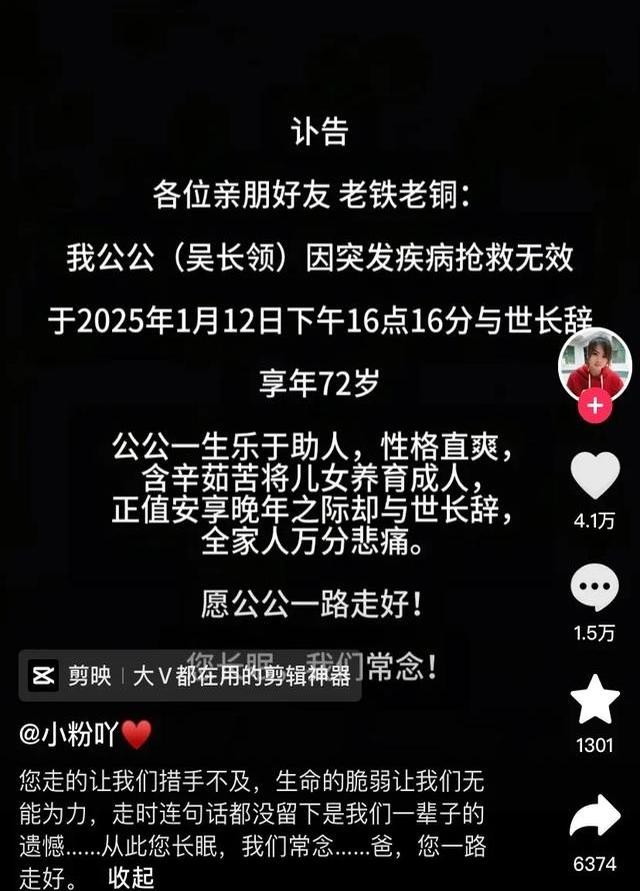
Task: Open the comments with 1.5万 replies
Action: [595, 587]
